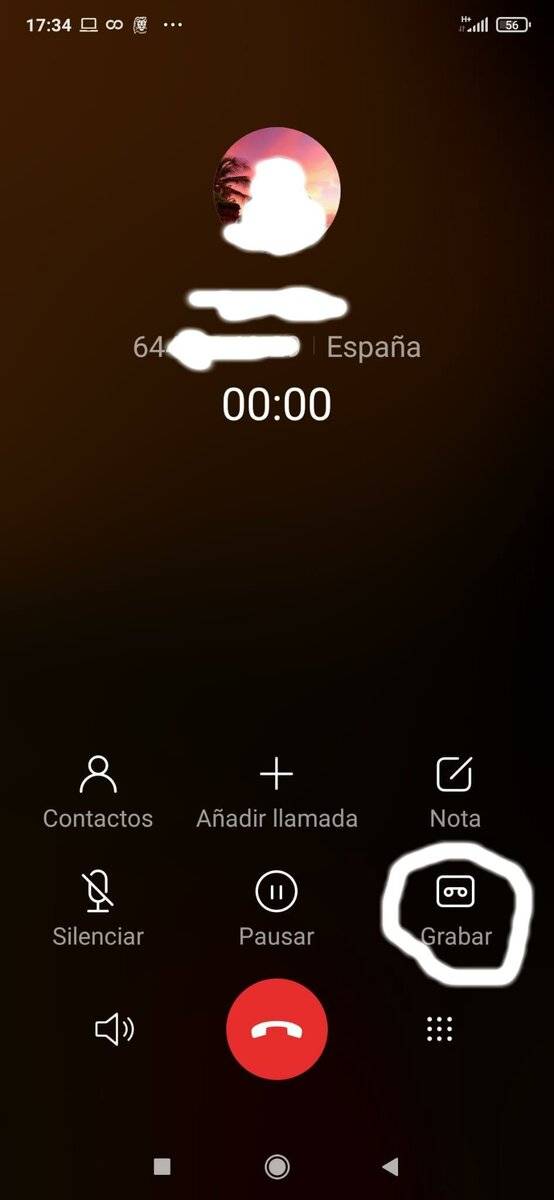
Task: Turn on the speakerphone
Action: coord(114,1029)
